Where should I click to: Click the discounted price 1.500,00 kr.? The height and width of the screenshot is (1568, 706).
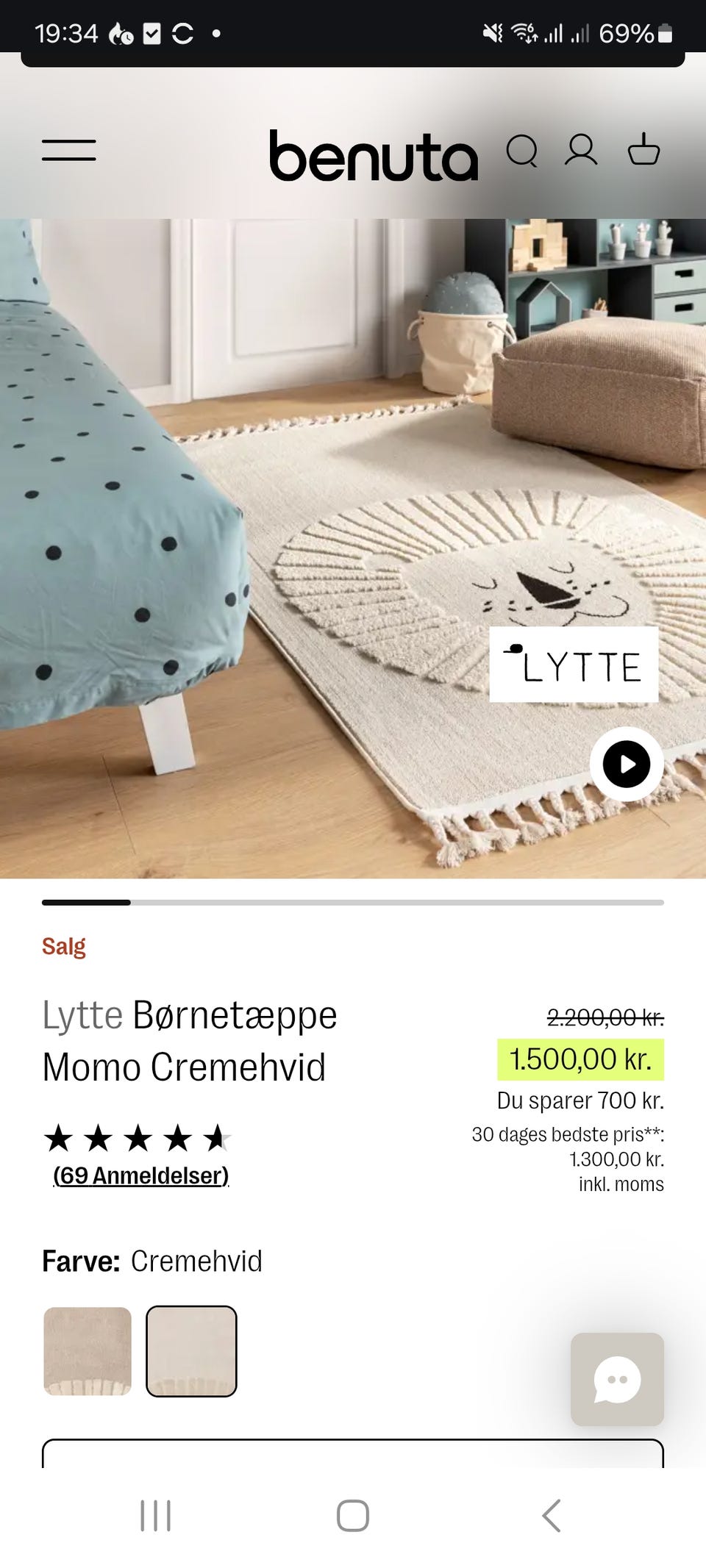[x=582, y=1059]
